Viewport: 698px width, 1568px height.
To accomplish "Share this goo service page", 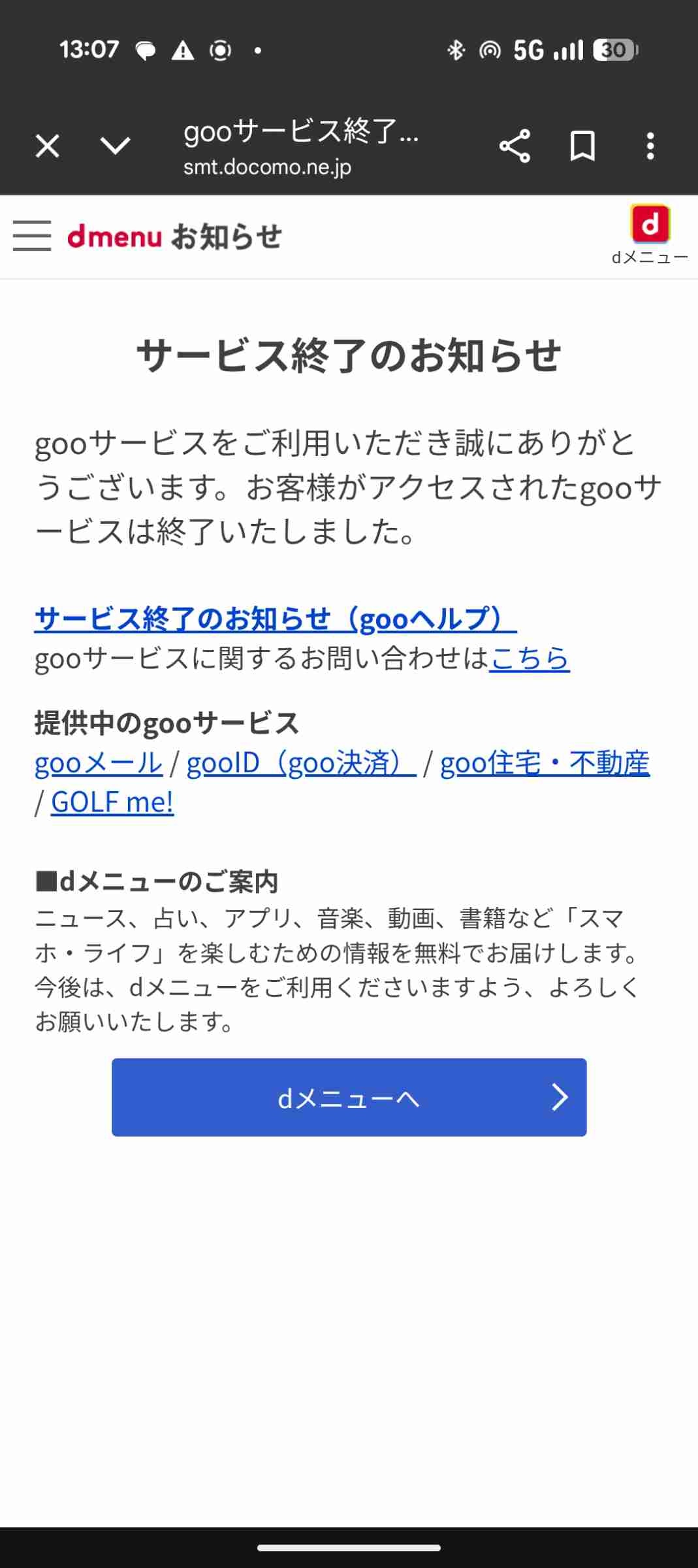I will tap(515, 146).
